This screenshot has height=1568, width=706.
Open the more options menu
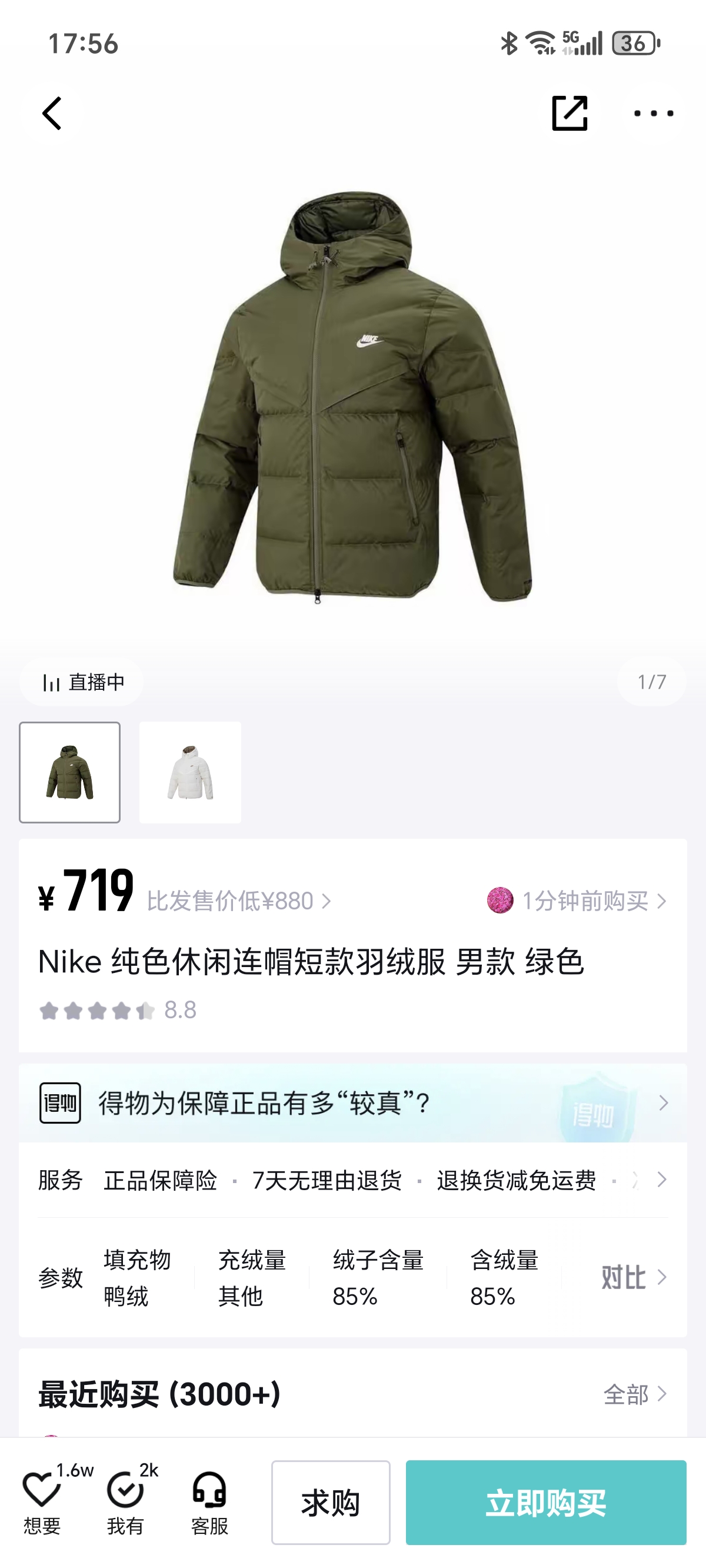pos(653,113)
